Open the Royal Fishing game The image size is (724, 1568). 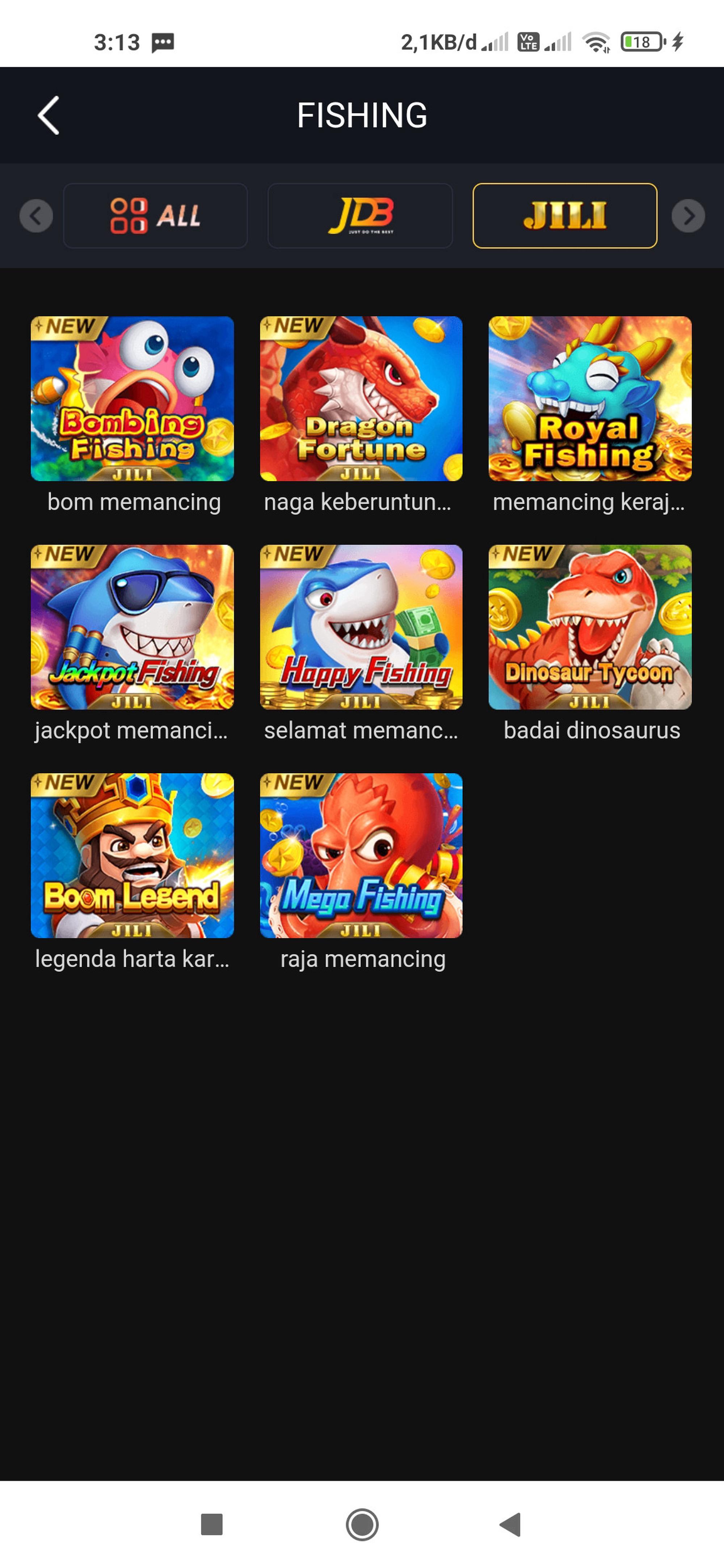[589, 399]
